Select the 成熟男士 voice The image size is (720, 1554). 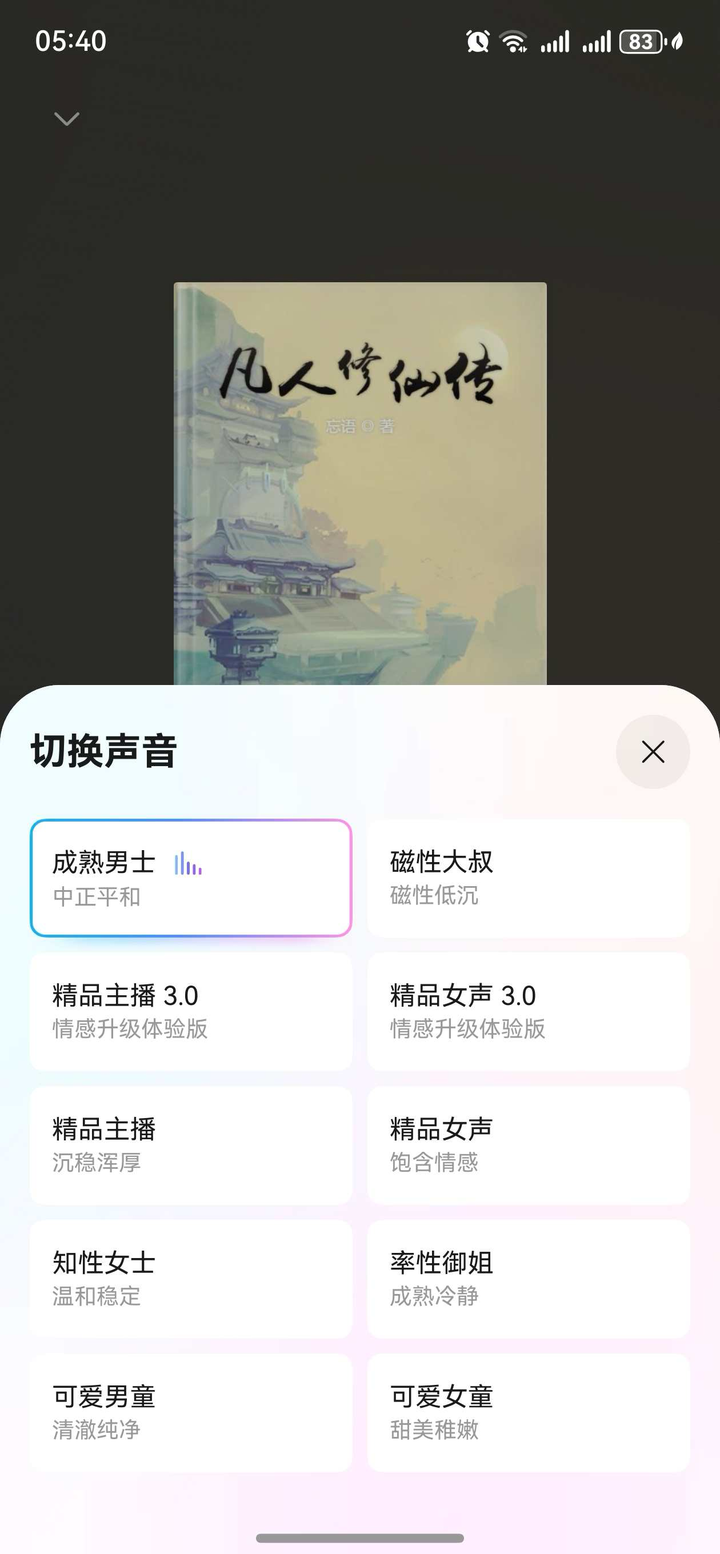coord(190,878)
